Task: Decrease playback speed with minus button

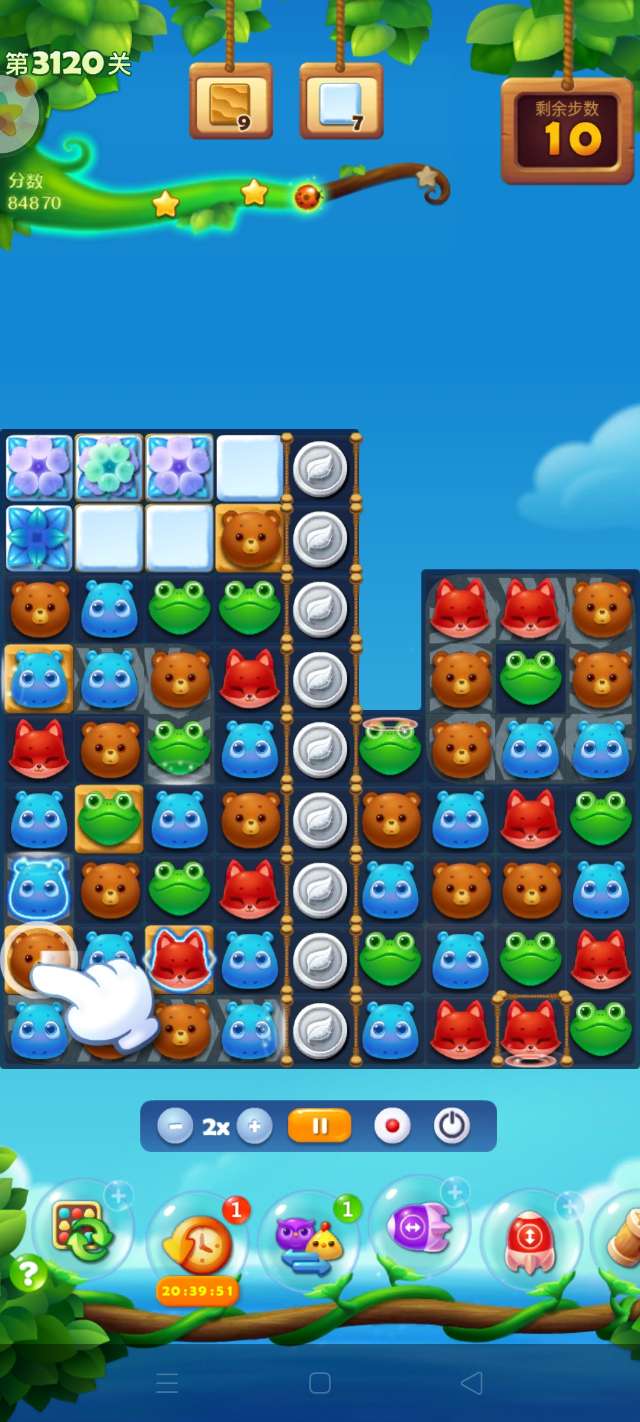Action: pyautogui.click(x=175, y=1126)
